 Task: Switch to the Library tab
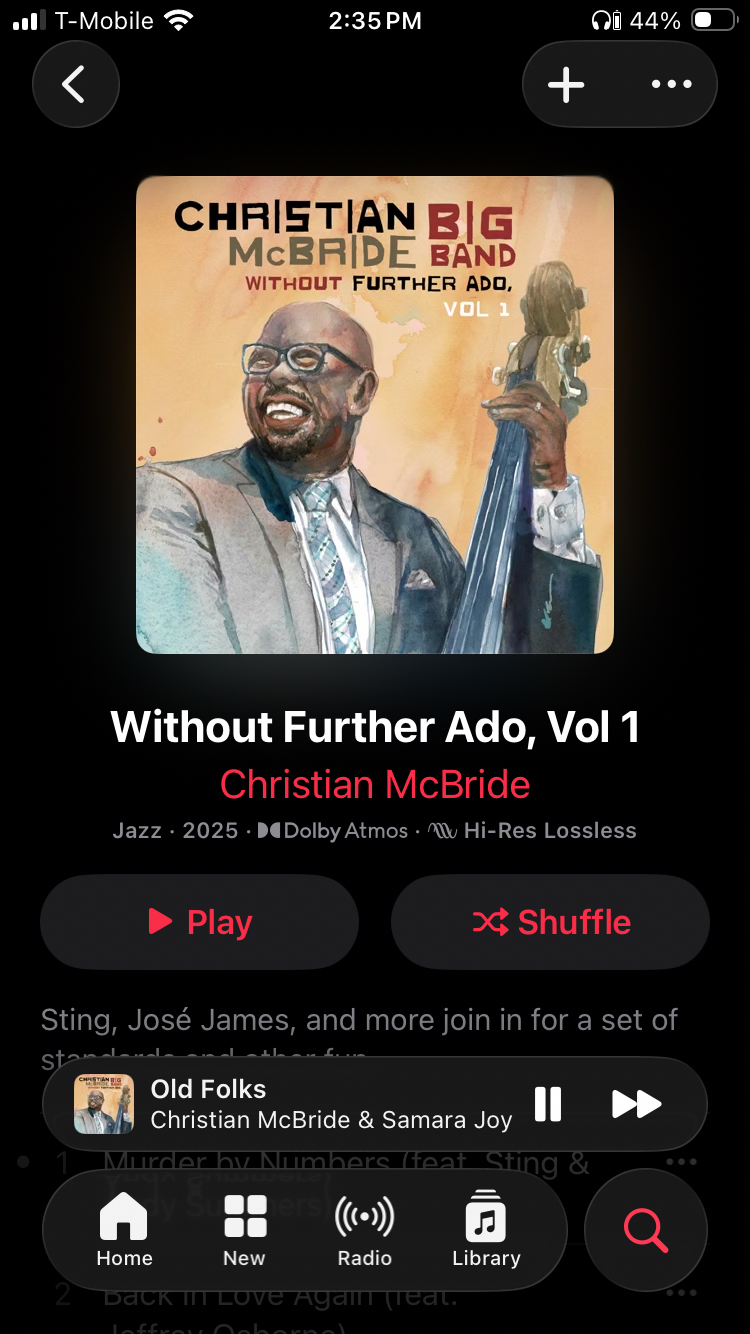pos(486,1230)
